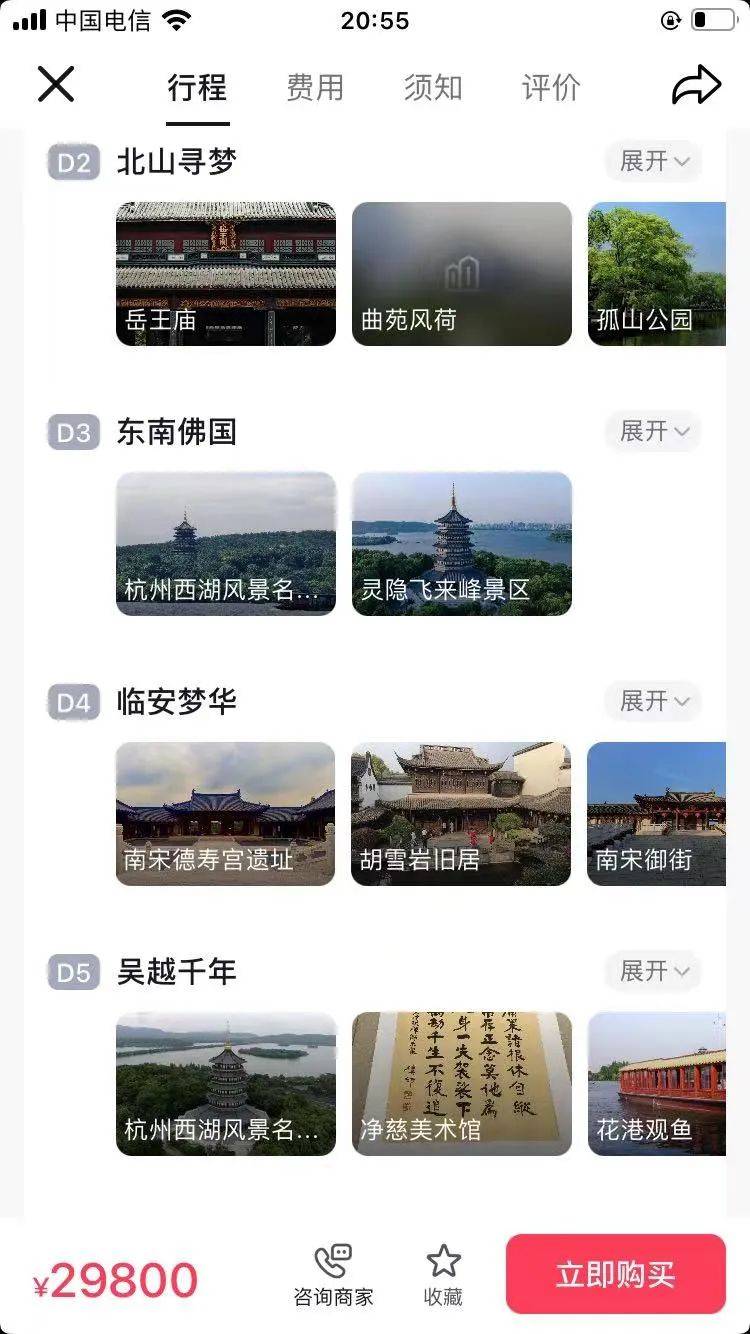Share this travel package

696,85
